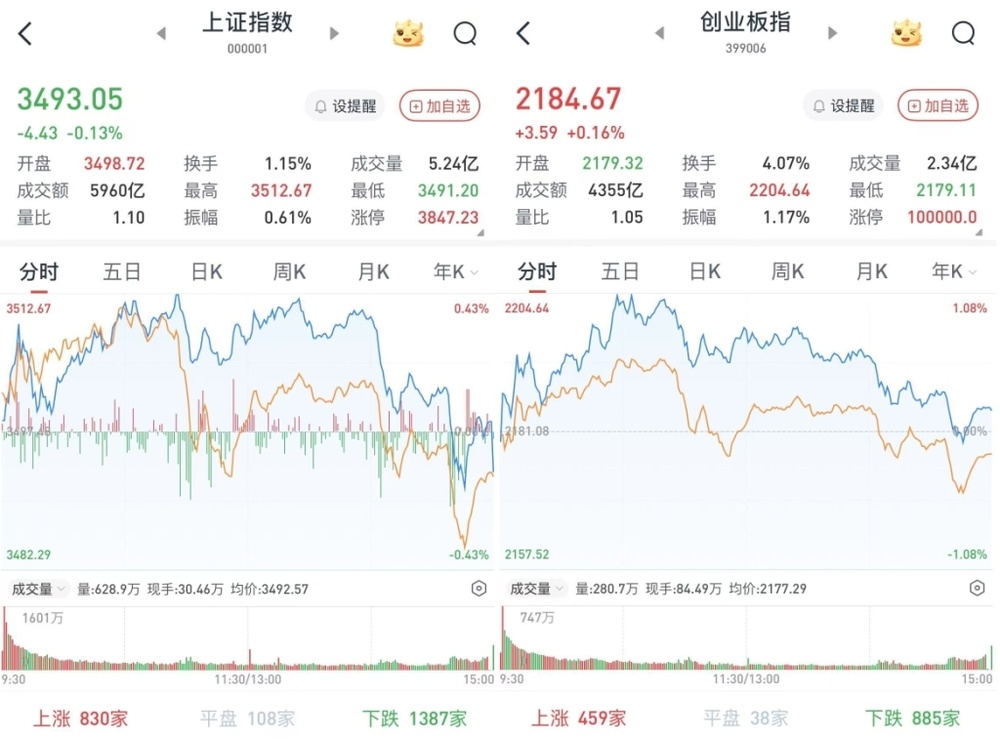The image size is (1000, 739).
Task: Open chart settings on the 创业板指 panel
Action: (x=977, y=589)
